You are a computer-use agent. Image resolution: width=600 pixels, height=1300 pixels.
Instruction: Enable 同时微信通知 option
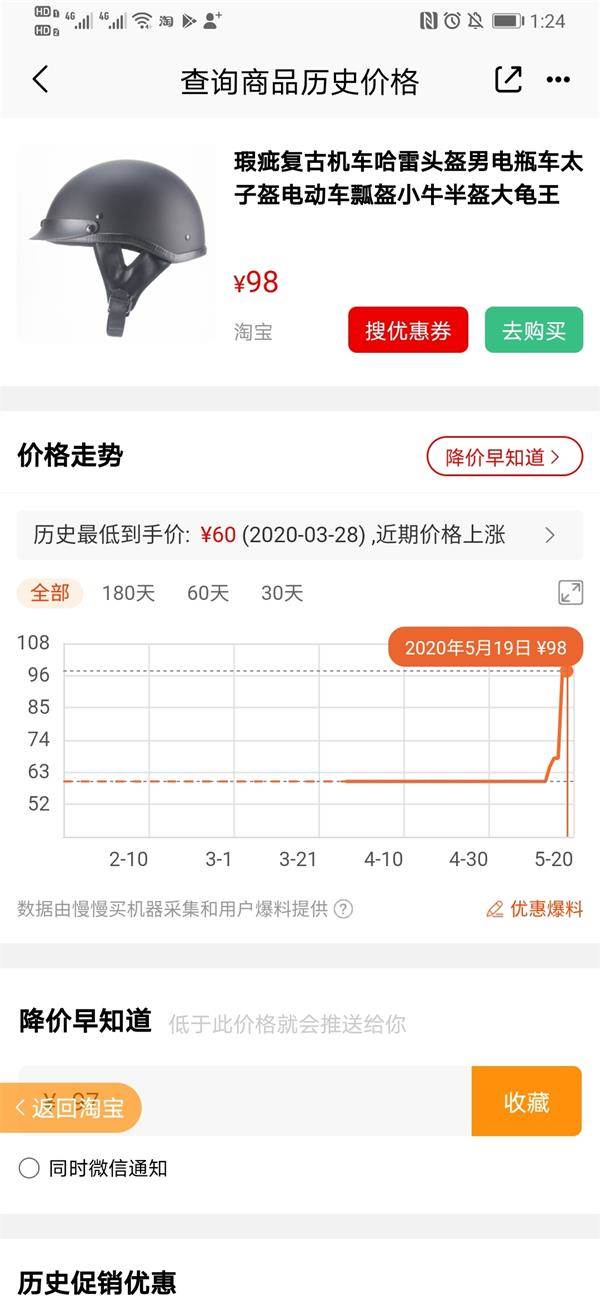(x=93, y=1168)
